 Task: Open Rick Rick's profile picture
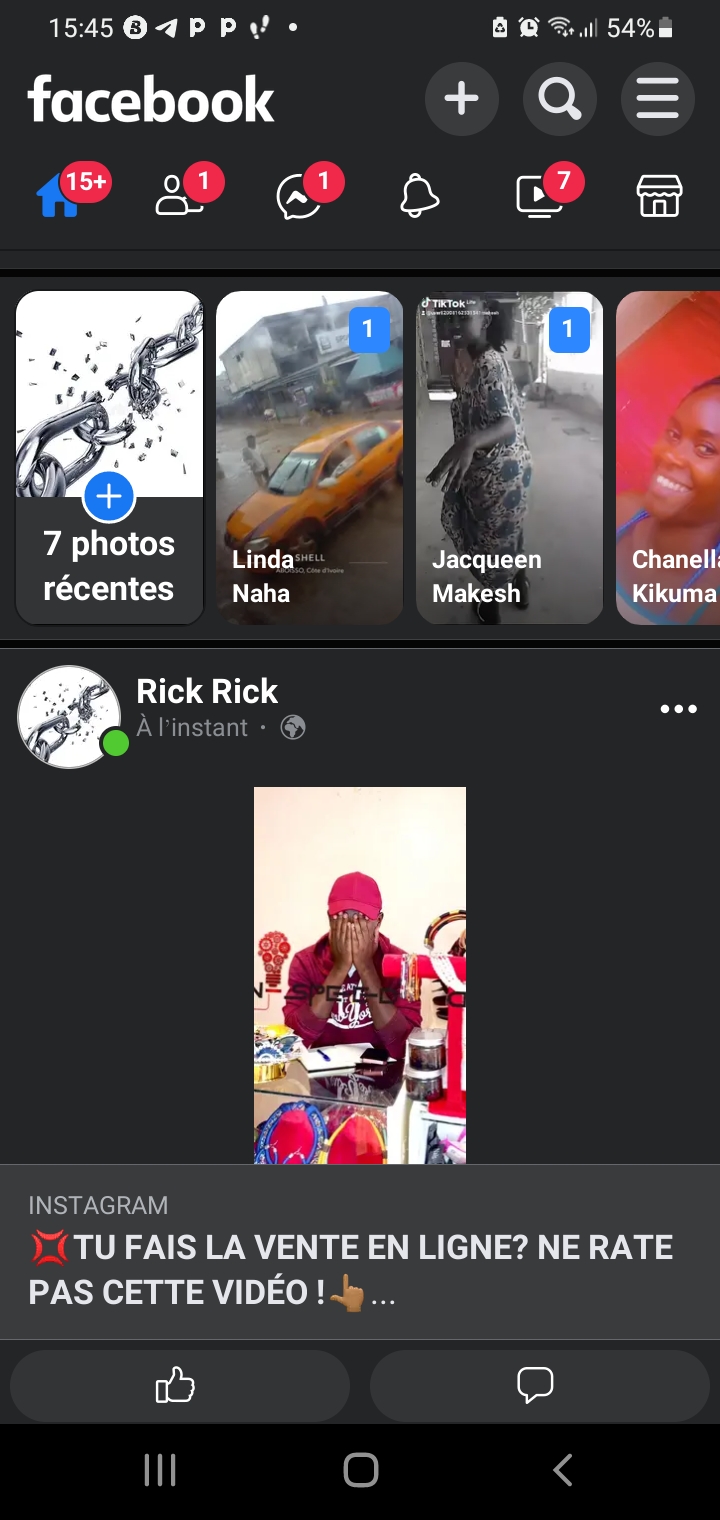click(x=69, y=717)
